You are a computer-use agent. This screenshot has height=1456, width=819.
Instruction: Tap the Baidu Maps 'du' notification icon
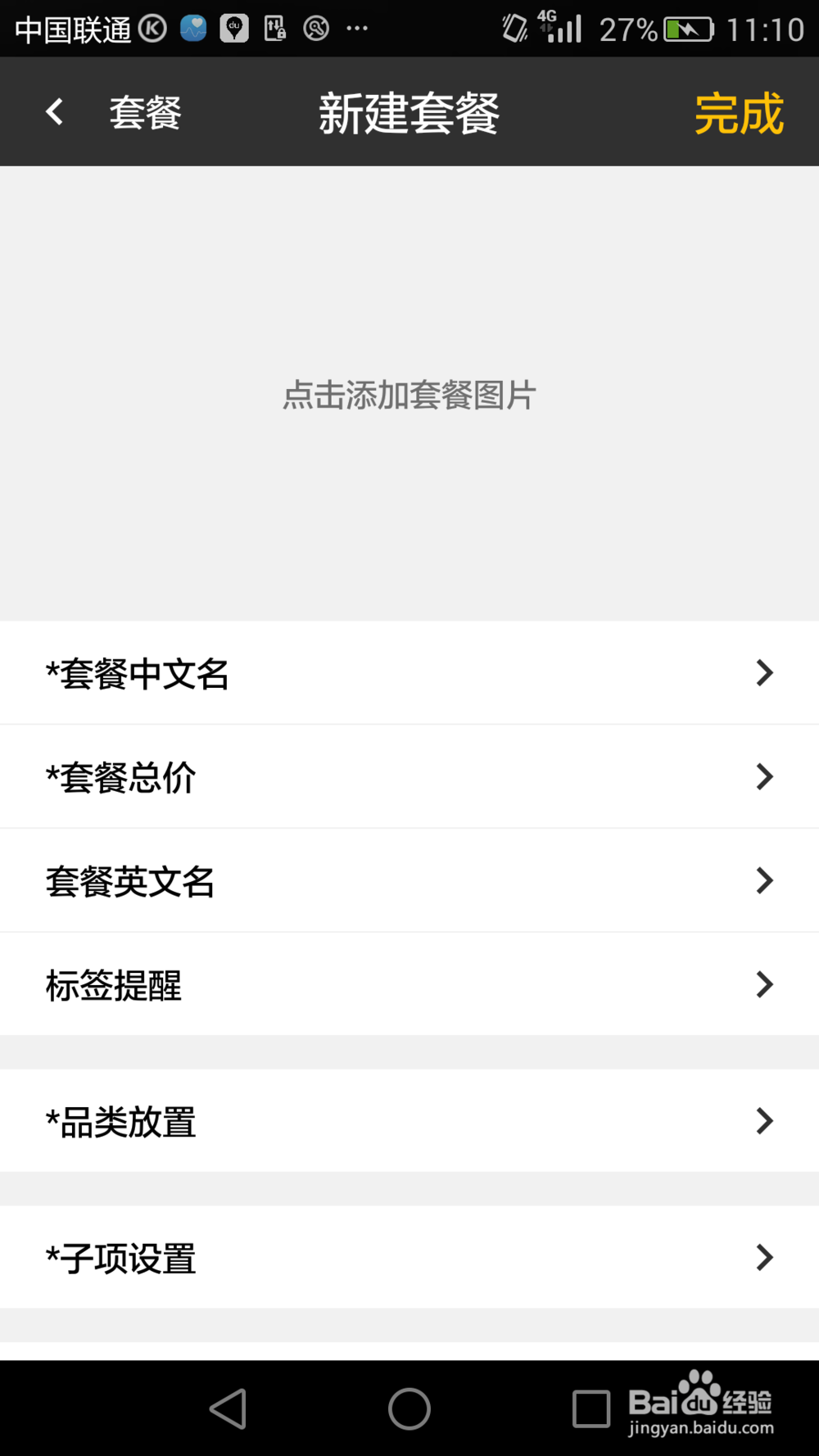pyautogui.click(x=234, y=27)
